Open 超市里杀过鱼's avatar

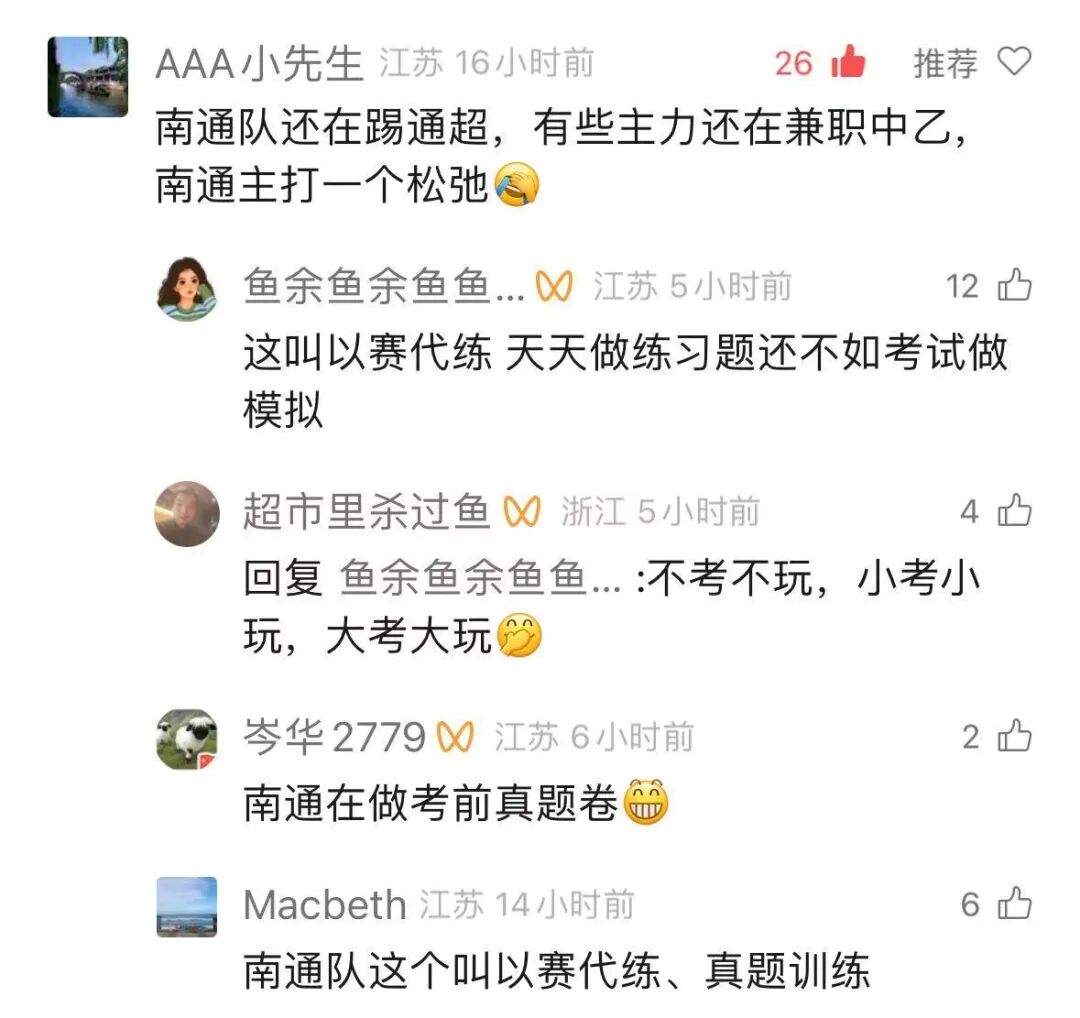pos(187,514)
